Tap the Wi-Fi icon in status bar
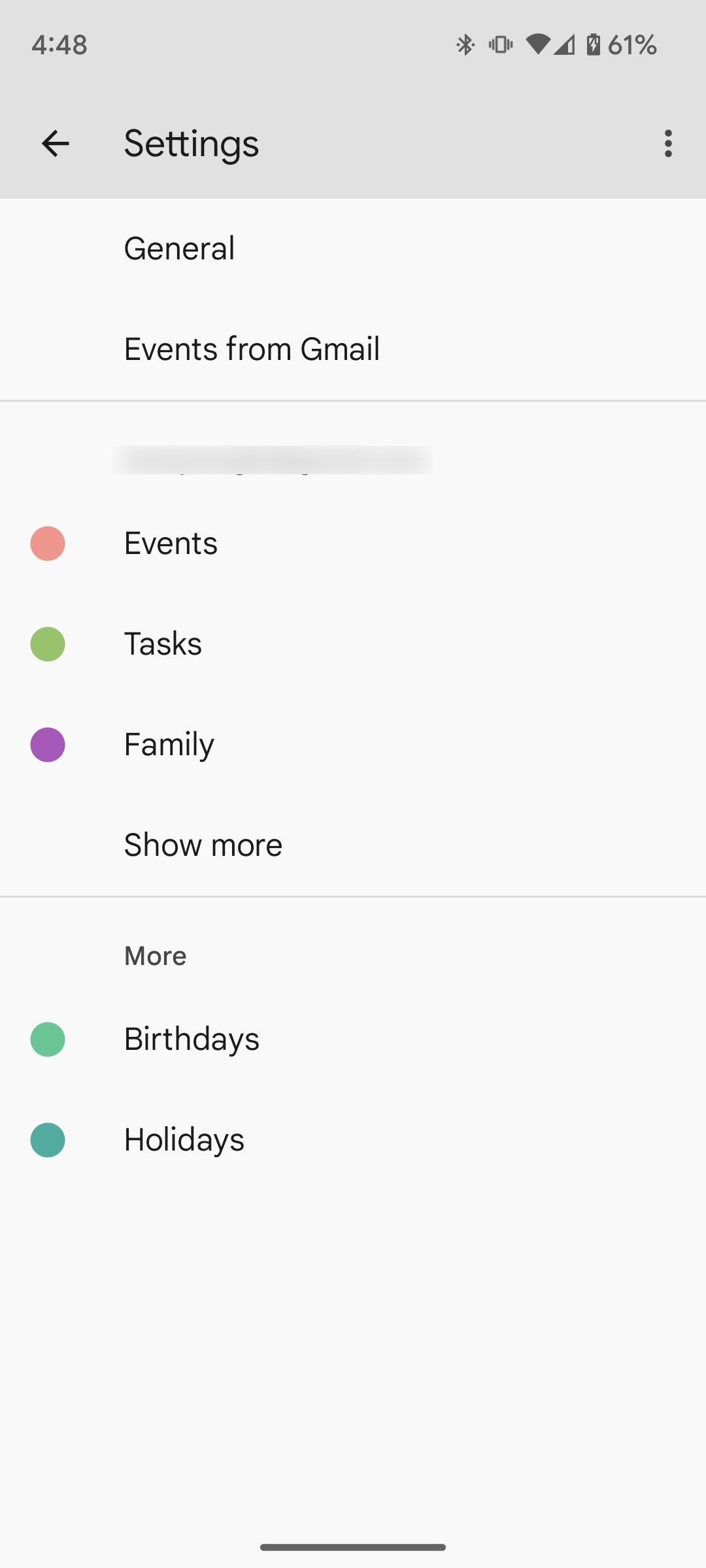Image resolution: width=706 pixels, height=1568 pixels. [536, 43]
